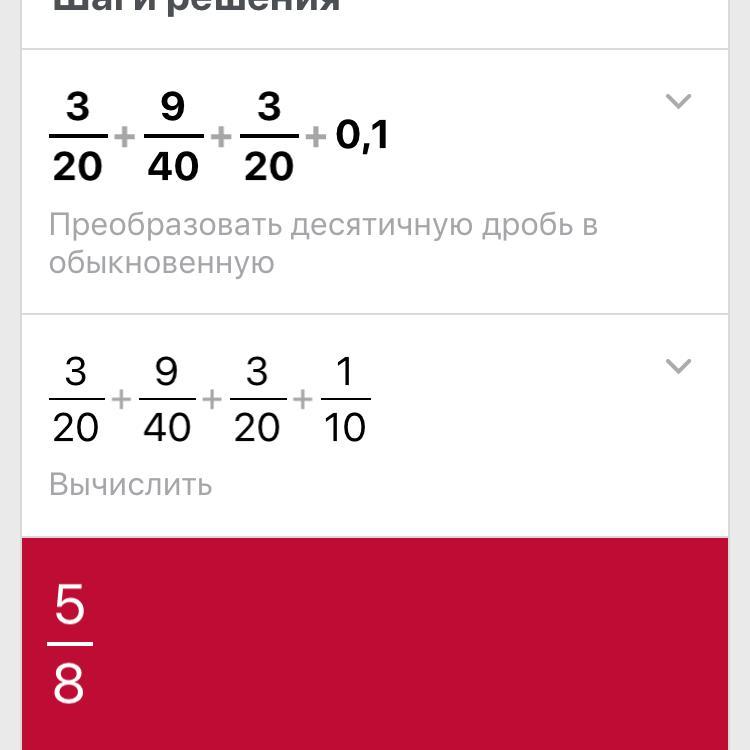Viewport: 750px width, 750px height.
Task: Expand the decimal-to-fraction conversion step
Action: click(678, 101)
